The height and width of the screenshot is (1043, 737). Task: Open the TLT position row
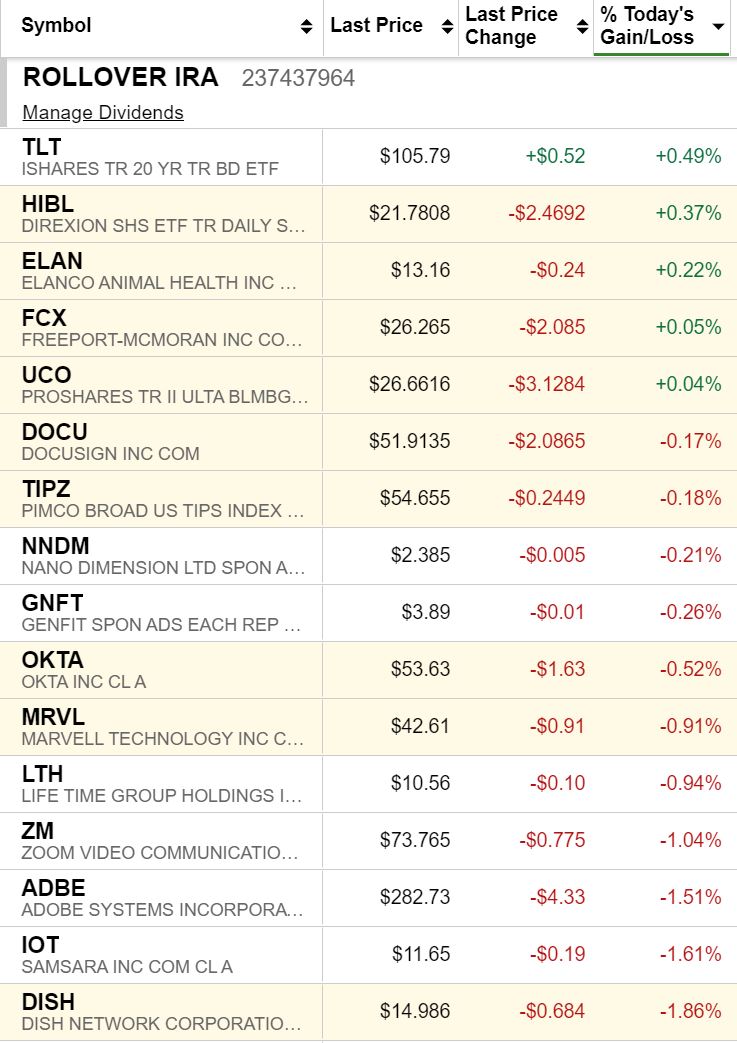point(42,147)
